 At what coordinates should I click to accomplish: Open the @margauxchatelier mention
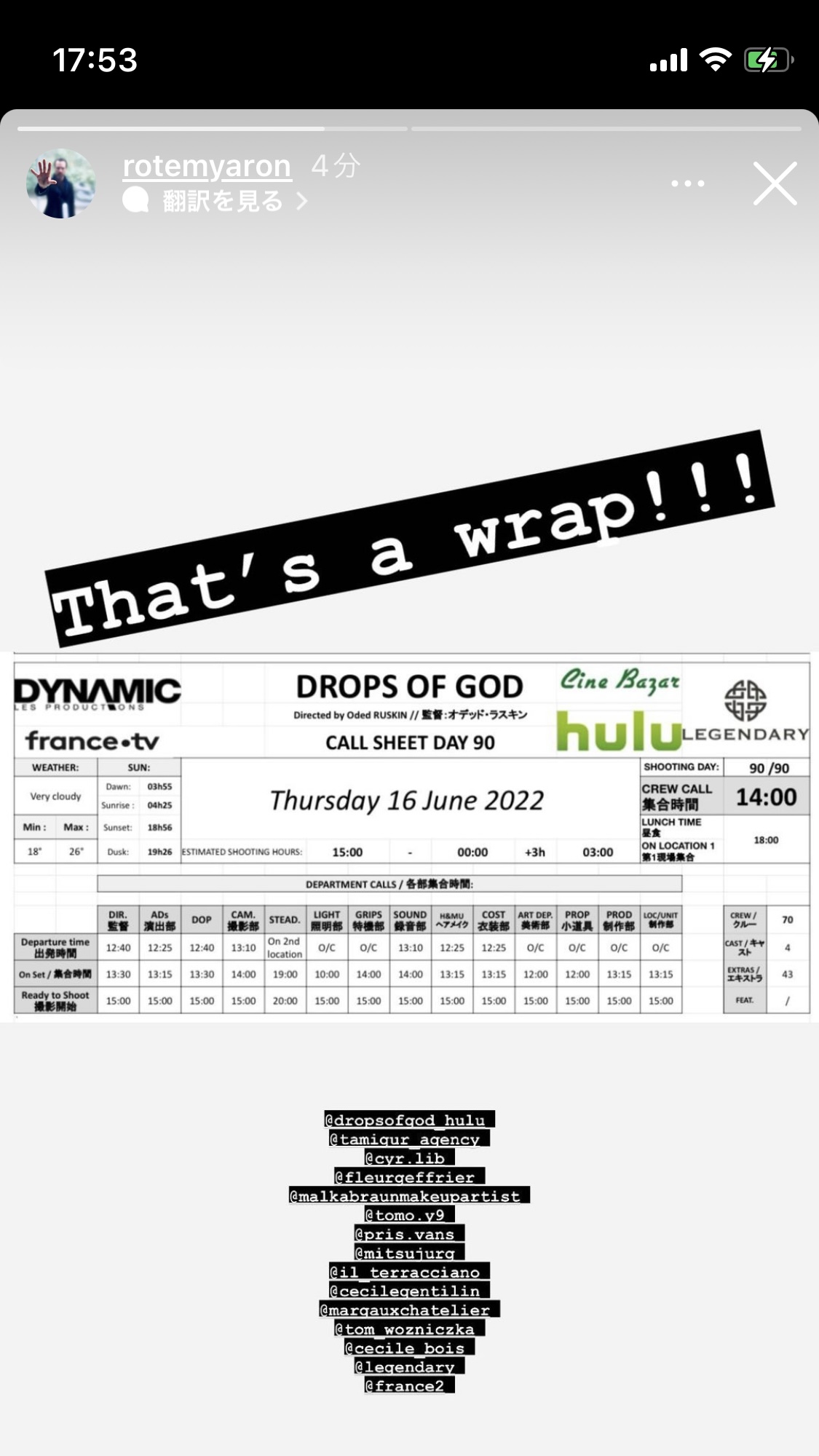(409, 1309)
